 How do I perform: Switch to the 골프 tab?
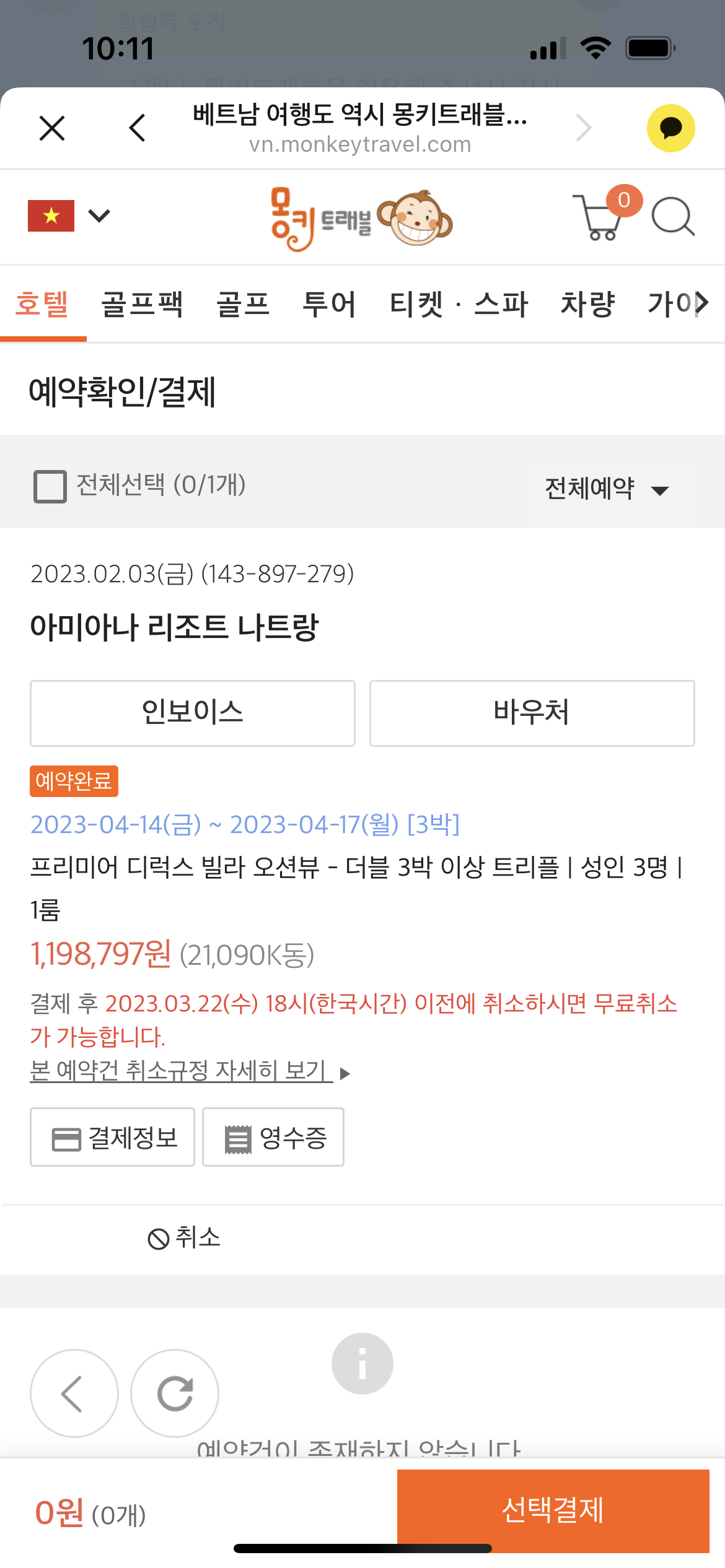[243, 304]
